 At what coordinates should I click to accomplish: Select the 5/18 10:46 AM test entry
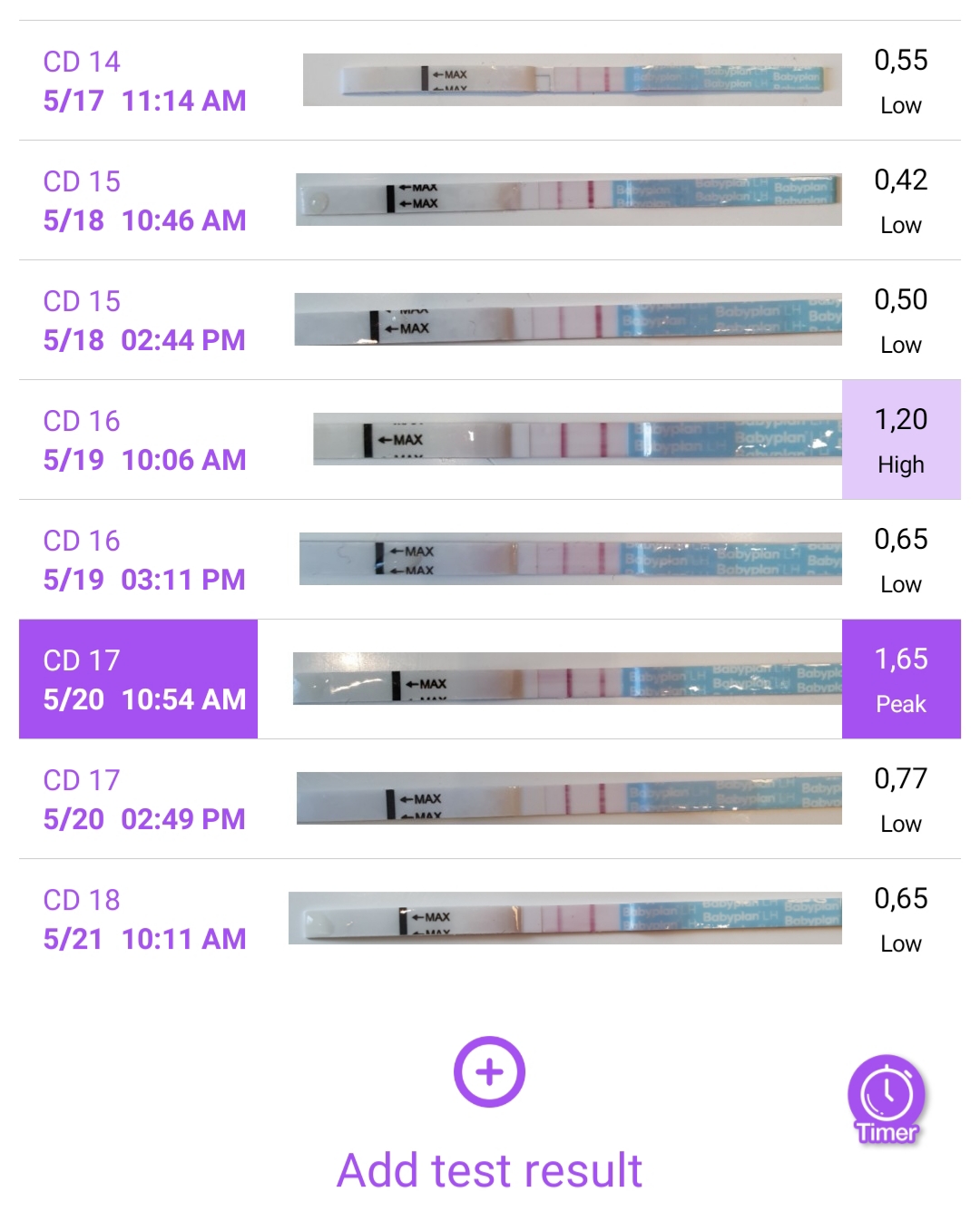point(145,200)
